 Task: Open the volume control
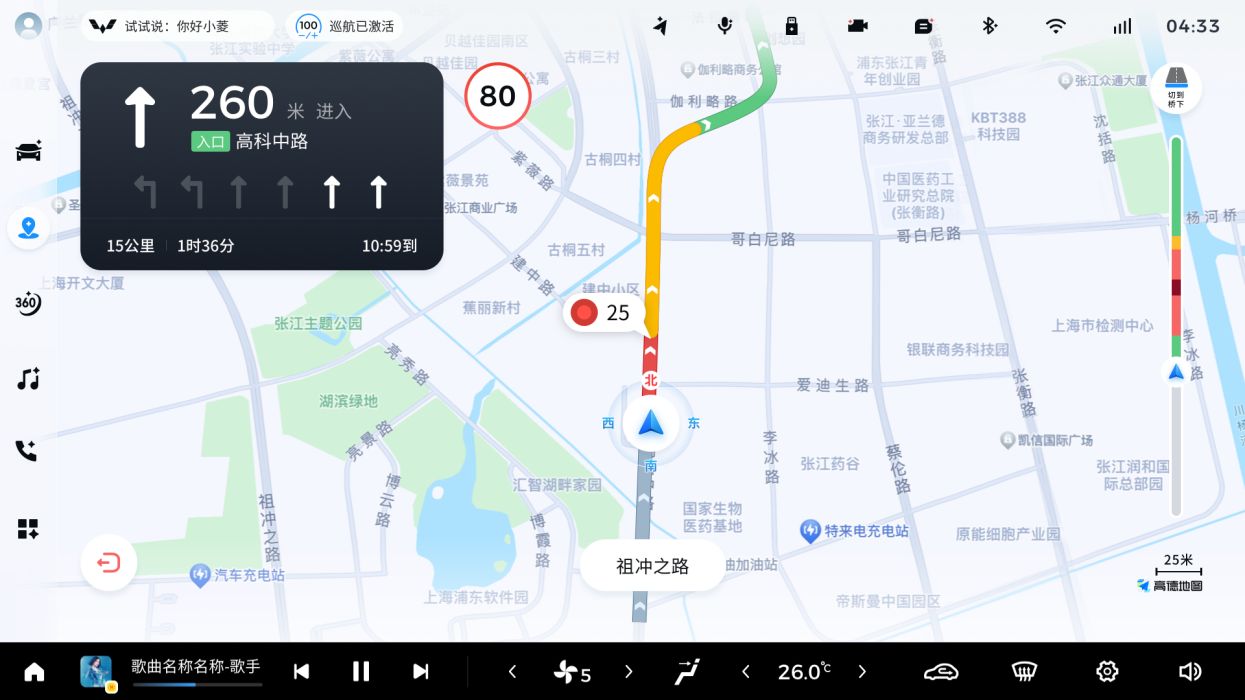tap(1189, 672)
